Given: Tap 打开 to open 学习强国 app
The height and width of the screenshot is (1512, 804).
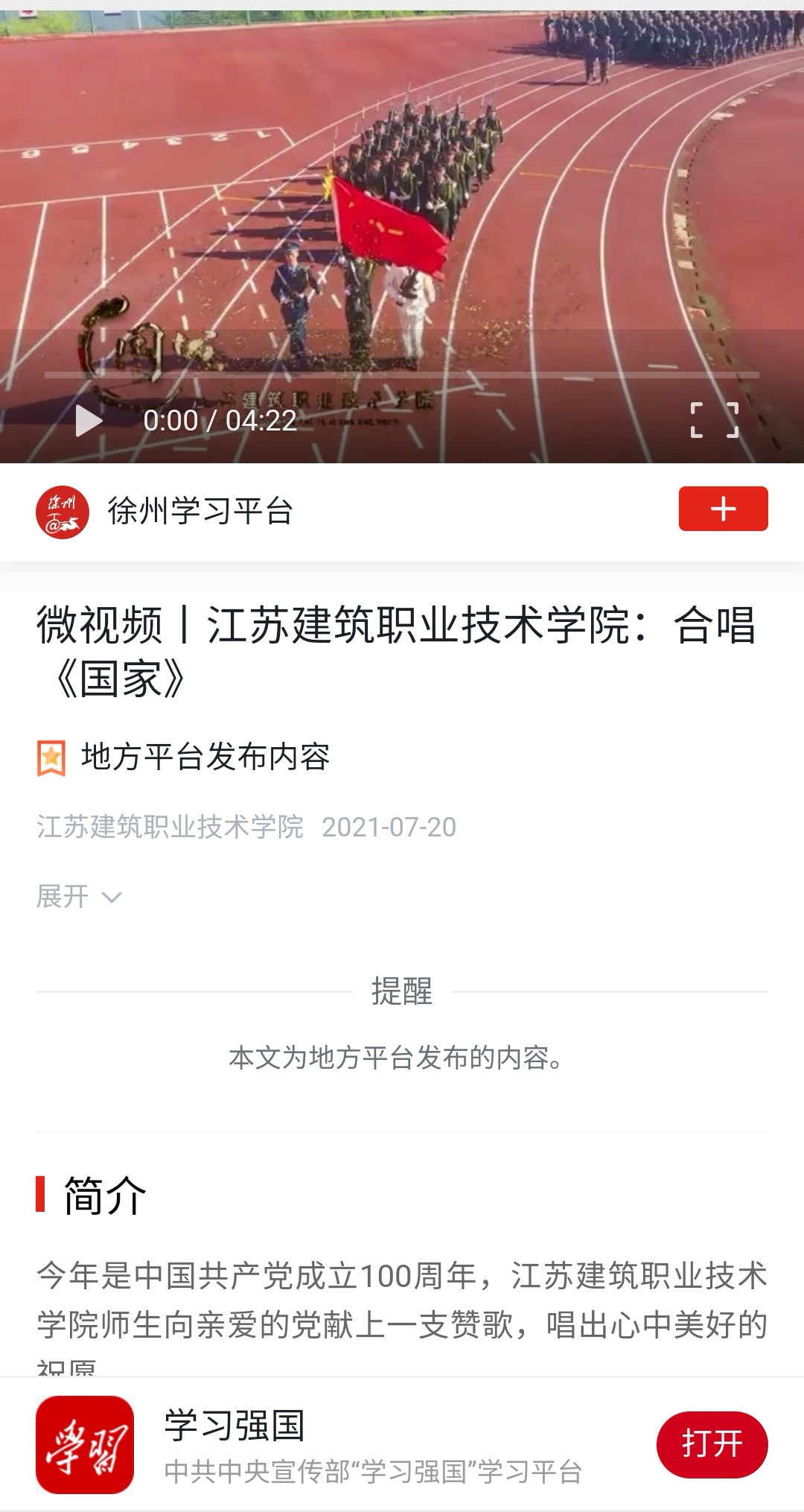Looking at the screenshot, I should (x=711, y=1444).
